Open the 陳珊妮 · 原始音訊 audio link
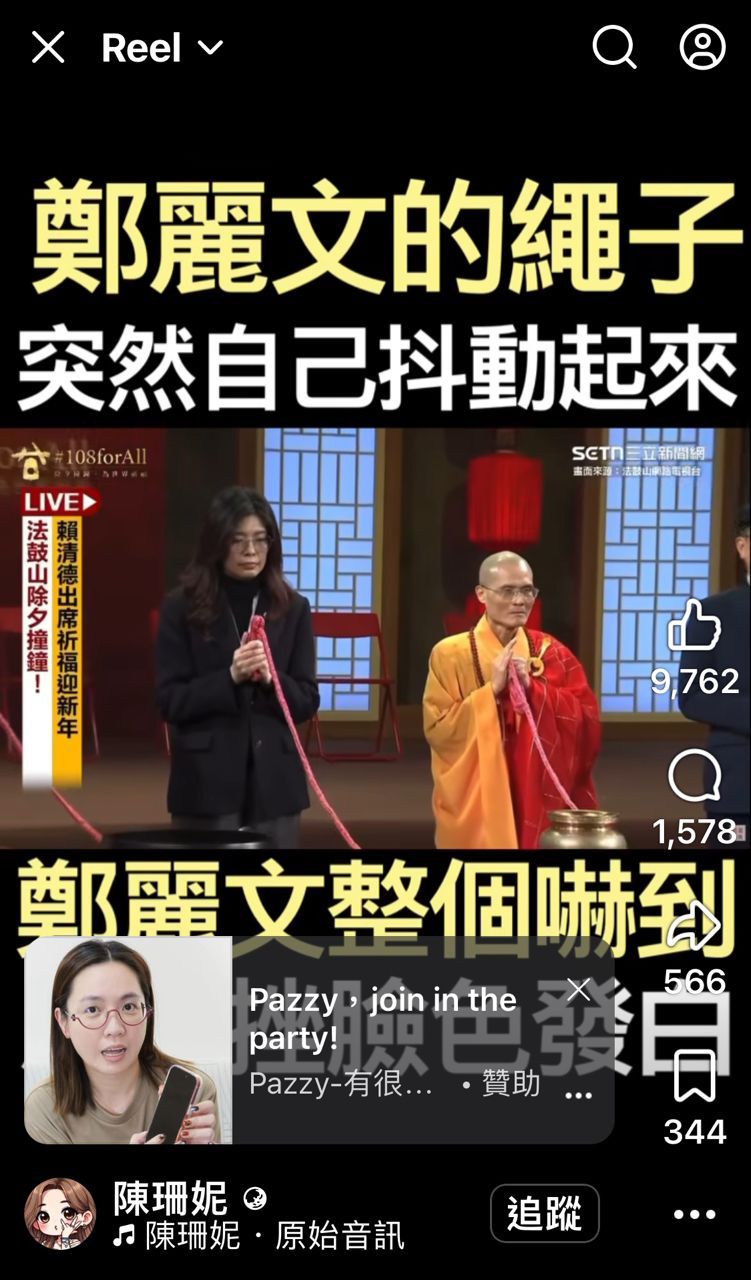The height and width of the screenshot is (1280, 751). pos(260,1237)
